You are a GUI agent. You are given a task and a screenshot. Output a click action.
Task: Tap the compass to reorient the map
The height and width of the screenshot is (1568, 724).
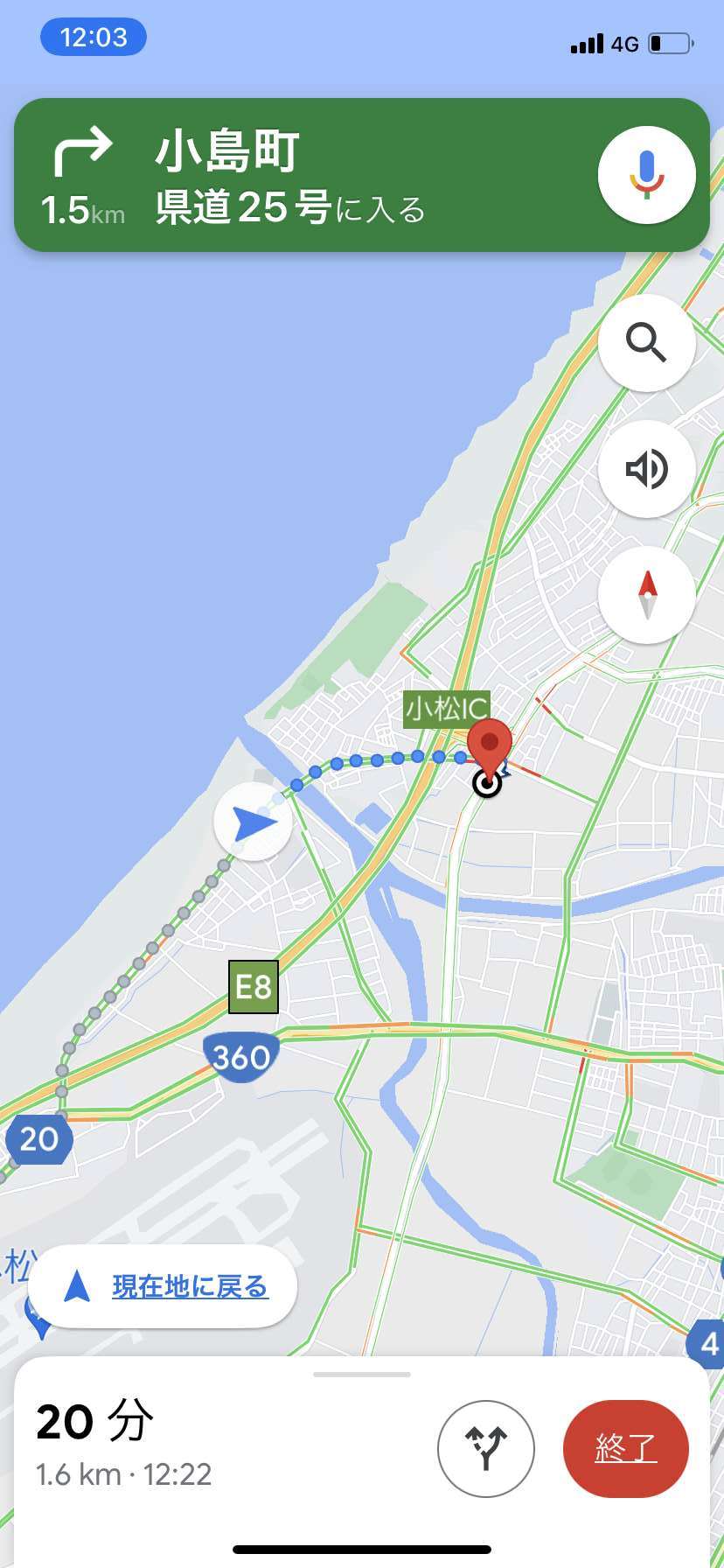[x=646, y=595]
